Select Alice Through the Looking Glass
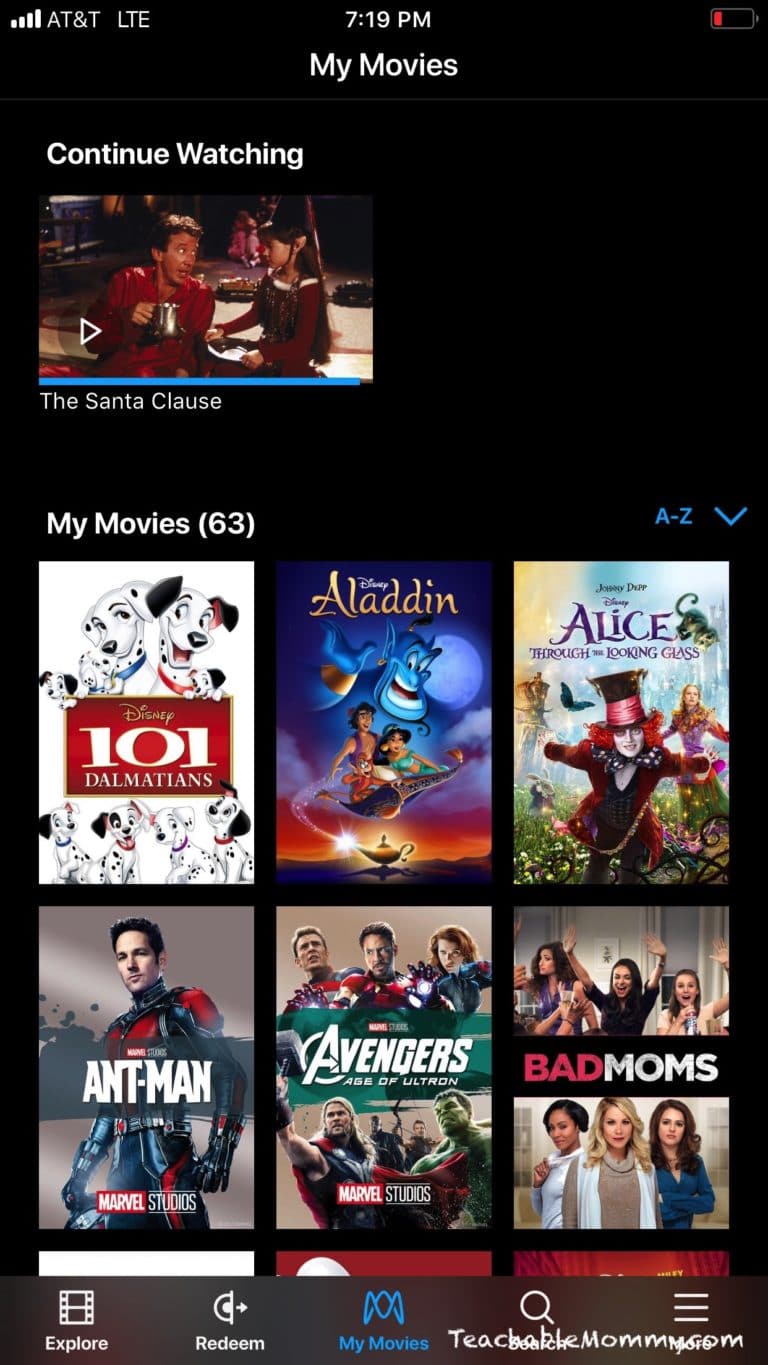Viewport: 768px width, 1365px height. [x=621, y=722]
